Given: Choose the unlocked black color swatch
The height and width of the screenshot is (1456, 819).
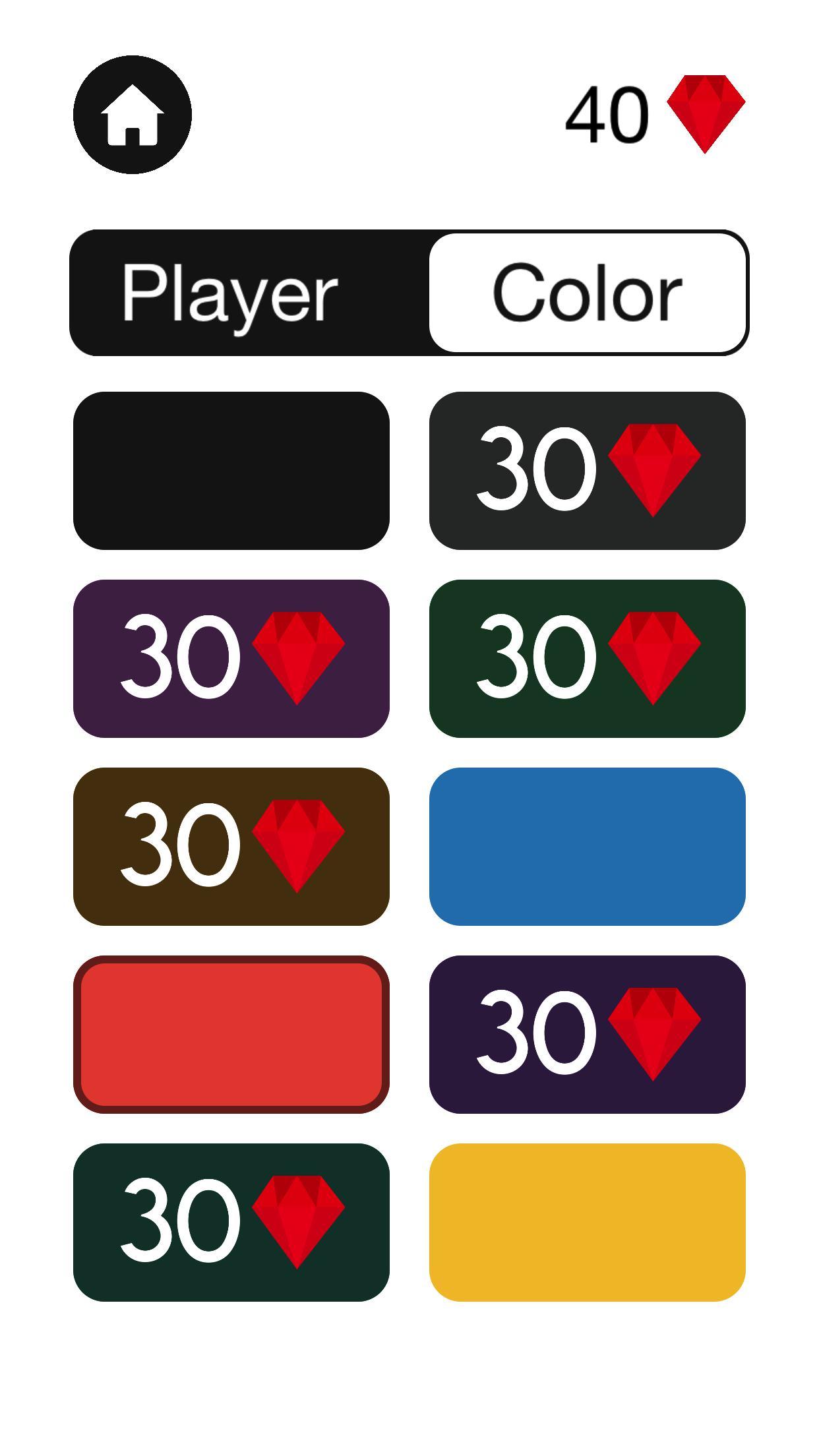Looking at the screenshot, I should click(x=231, y=470).
